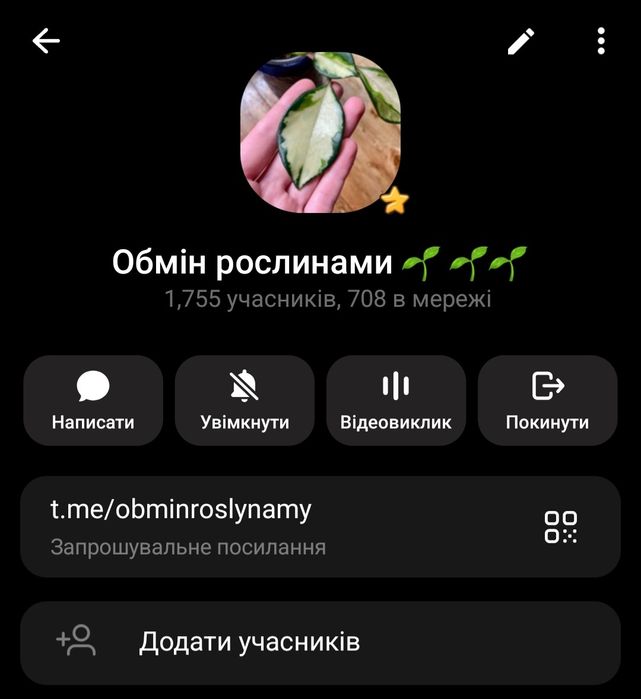Viewport: 641px width, 699px height.
Task: Edit the group with the pencil icon
Action: [521, 41]
